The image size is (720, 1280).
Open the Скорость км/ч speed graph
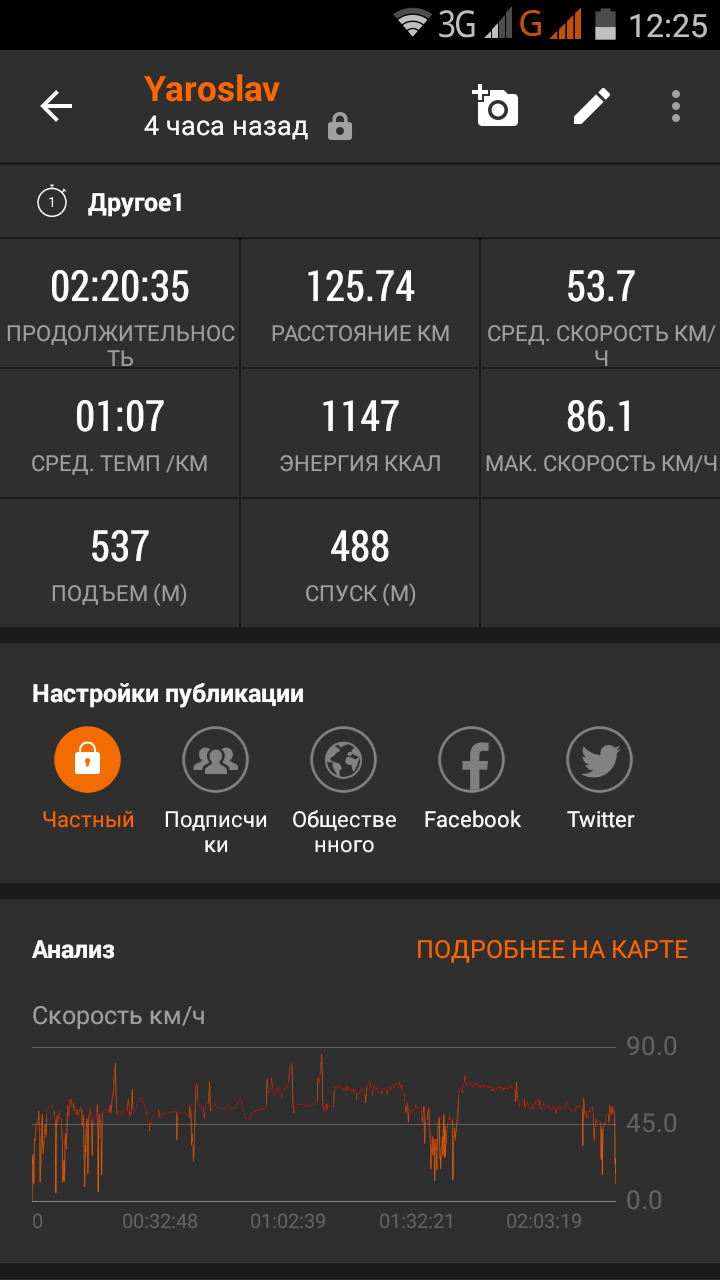pyautogui.click(x=325, y=1120)
